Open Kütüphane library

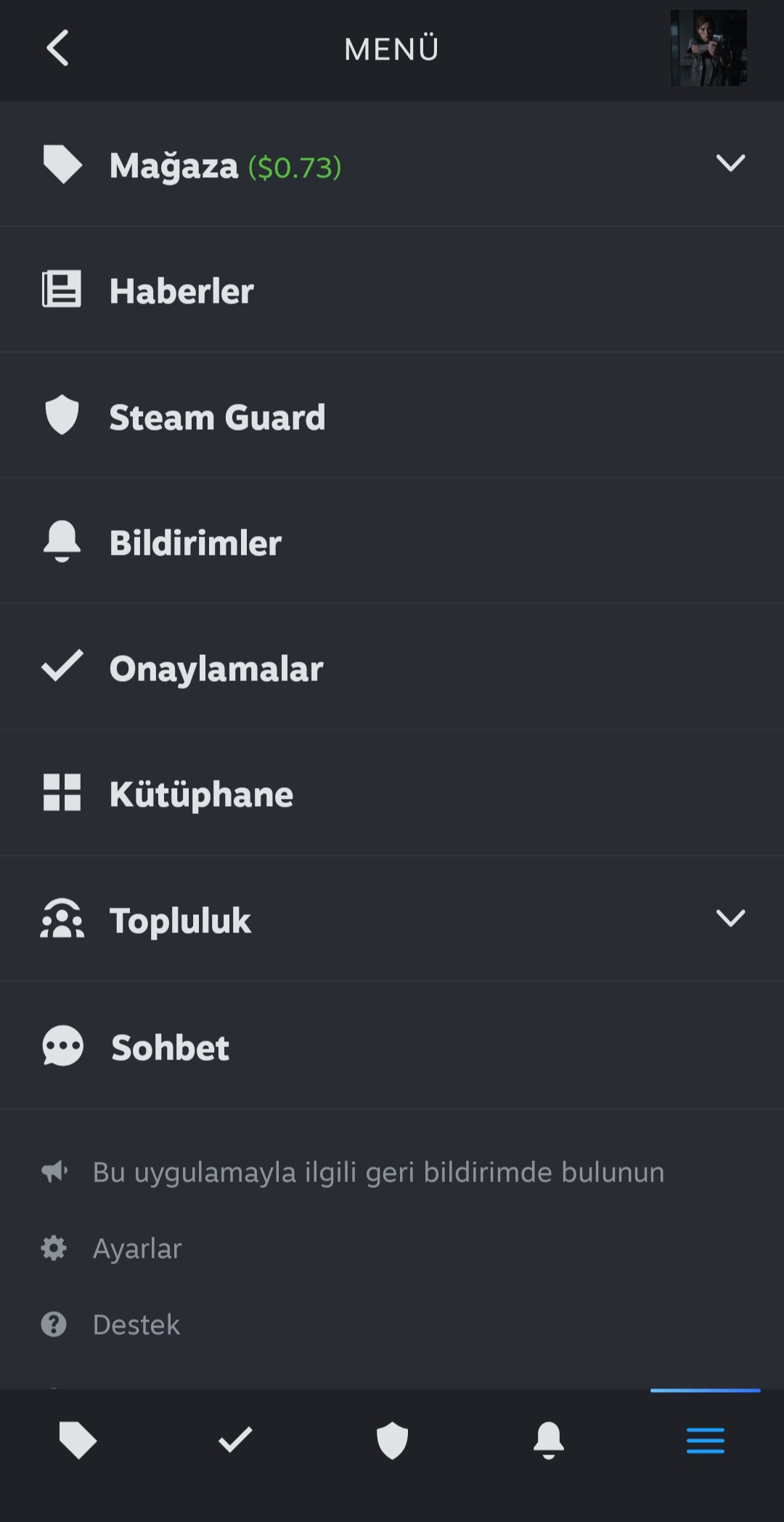[x=392, y=793]
